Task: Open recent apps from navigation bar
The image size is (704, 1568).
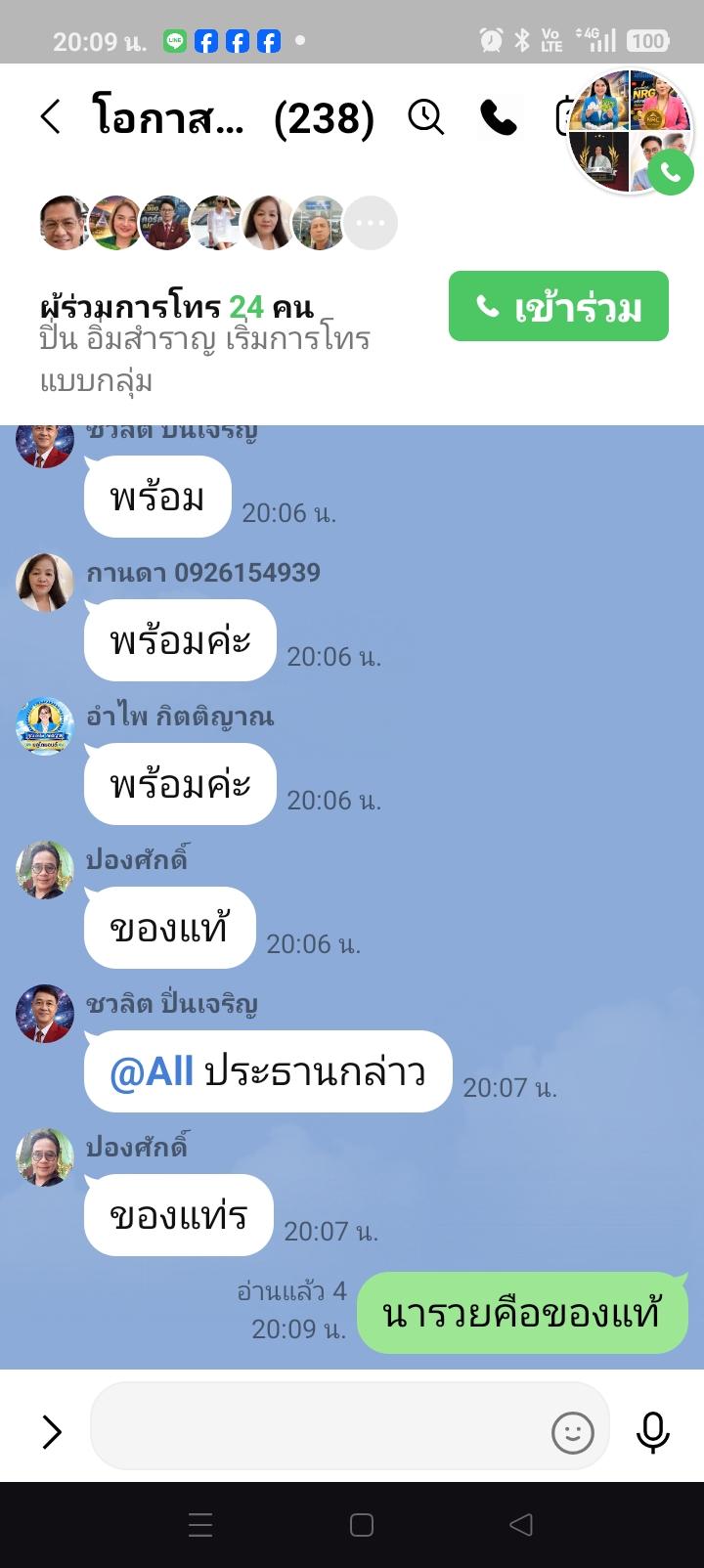Action: tap(200, 1525)
